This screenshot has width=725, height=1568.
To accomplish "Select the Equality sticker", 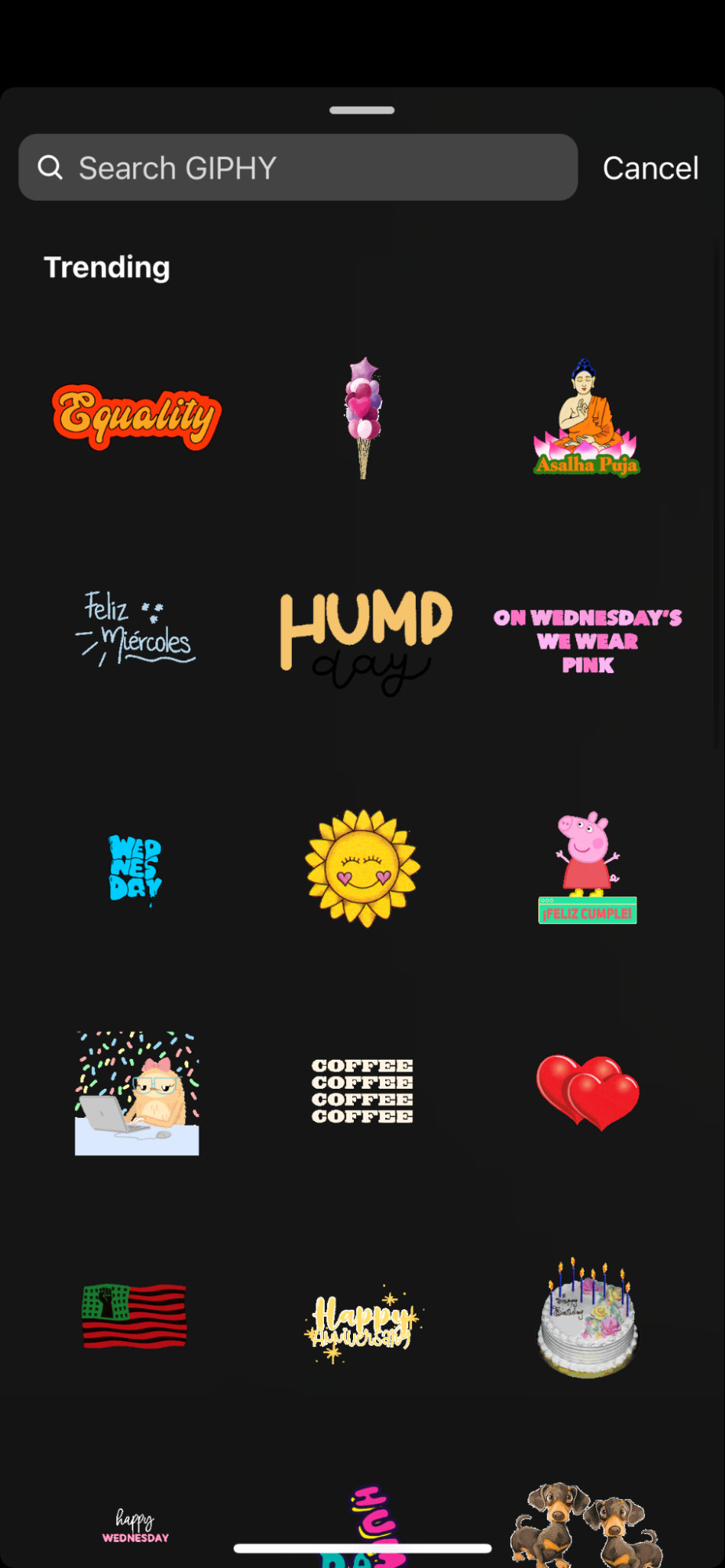I will click(137, 417).
